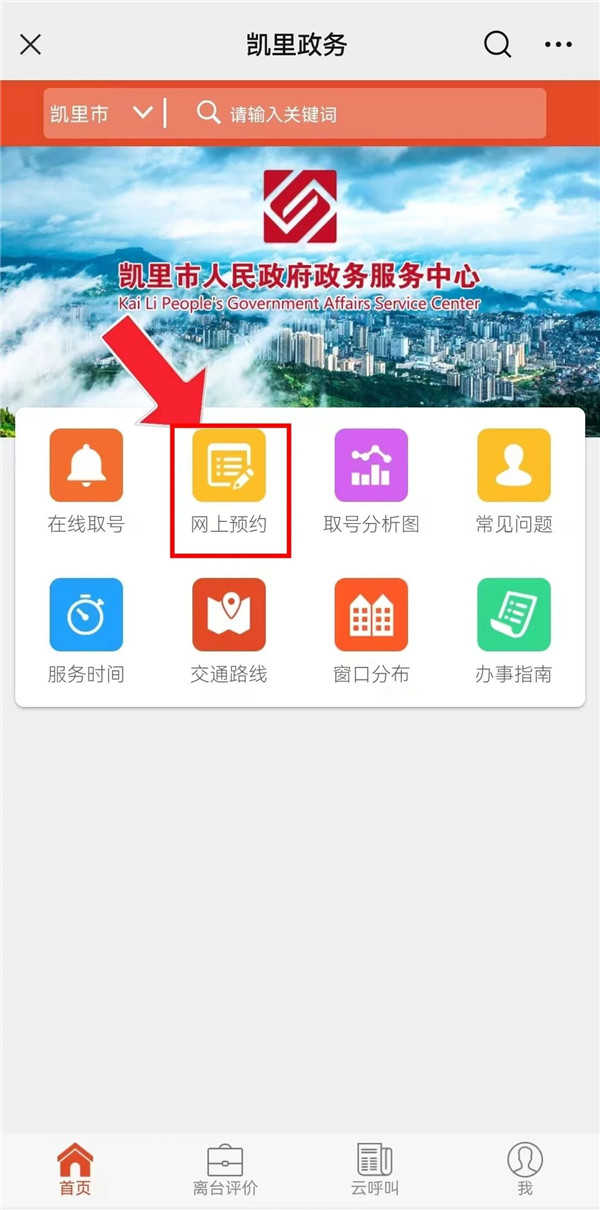Open the three-dot overflow menu

(x=559, y=45)
